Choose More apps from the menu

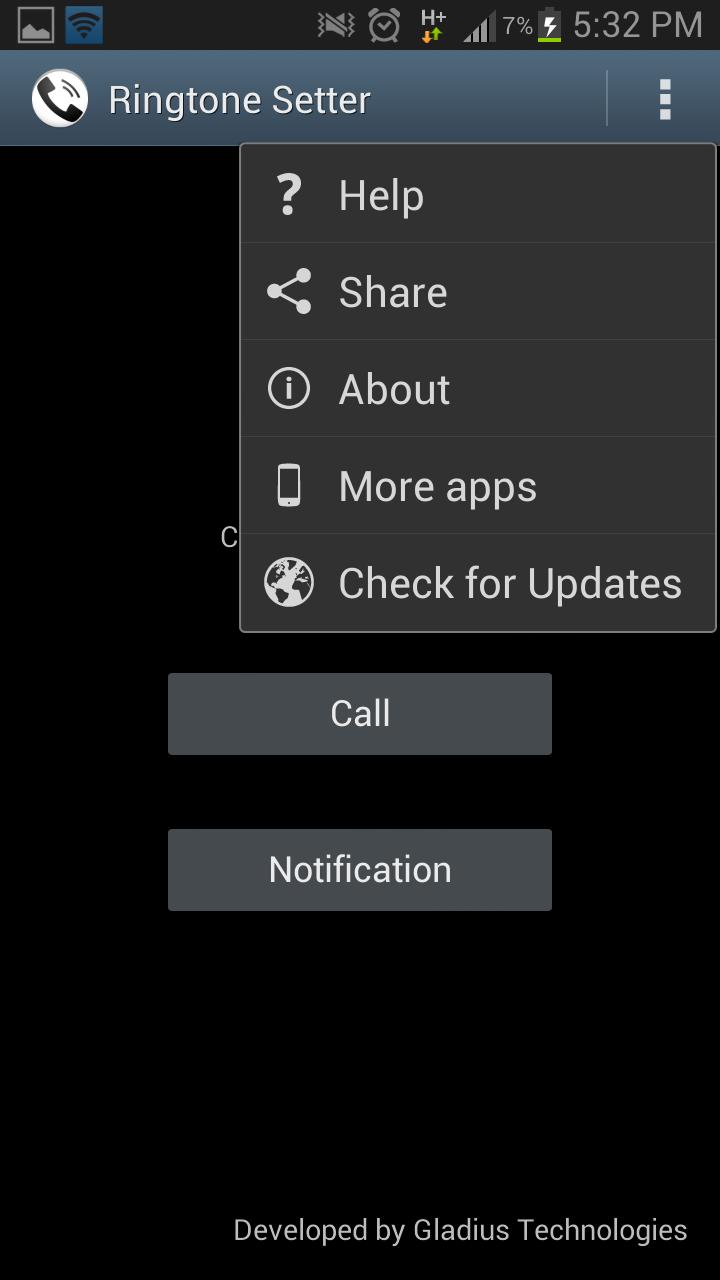(478, 486)
